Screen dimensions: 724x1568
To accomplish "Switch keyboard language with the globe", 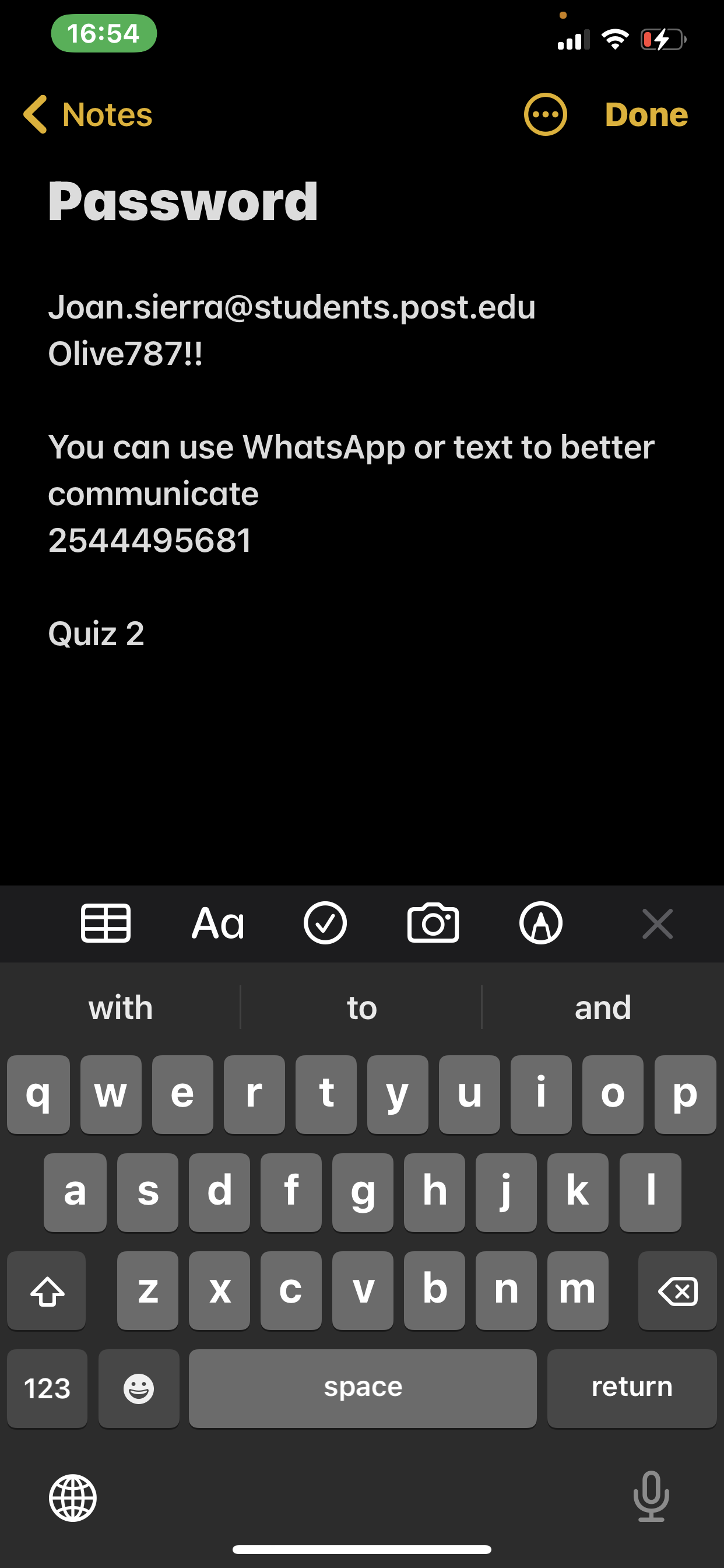I will 73,1497.
